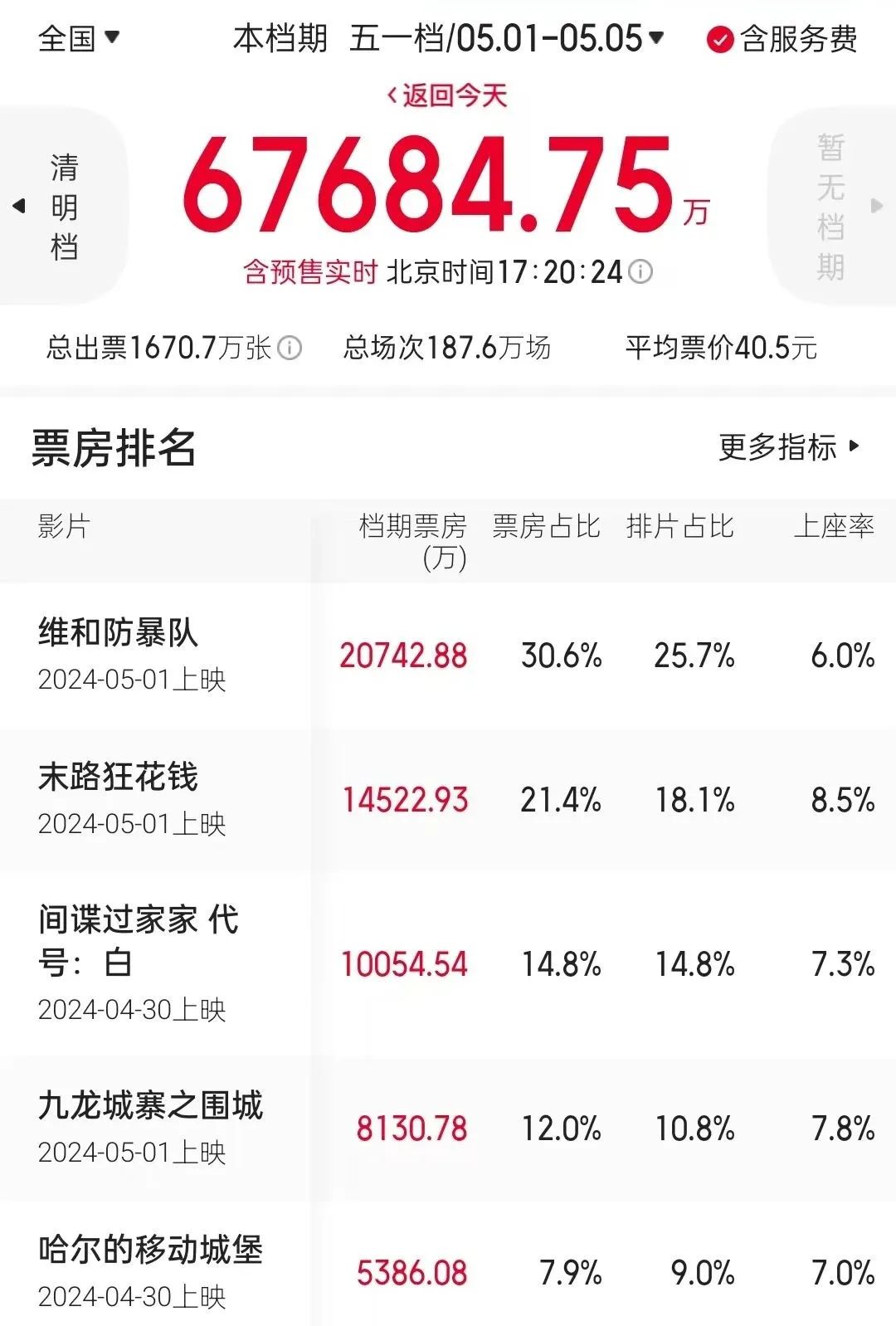Open the 全国 region dropdown
The height and width of the screenshot is (1326, 896).
[x=79, y=38]
